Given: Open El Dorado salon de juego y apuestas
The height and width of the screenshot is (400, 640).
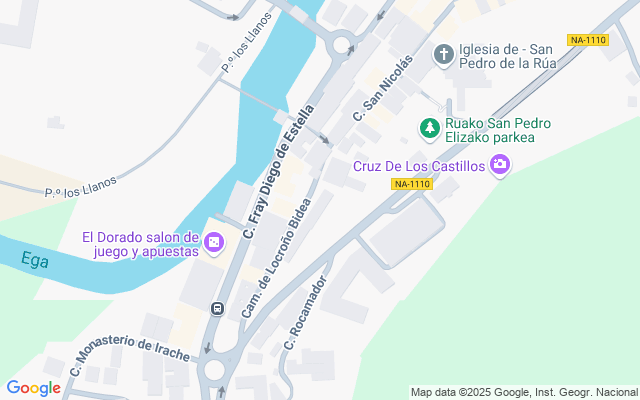Looking at the screenshot, I should pos(213,243).
